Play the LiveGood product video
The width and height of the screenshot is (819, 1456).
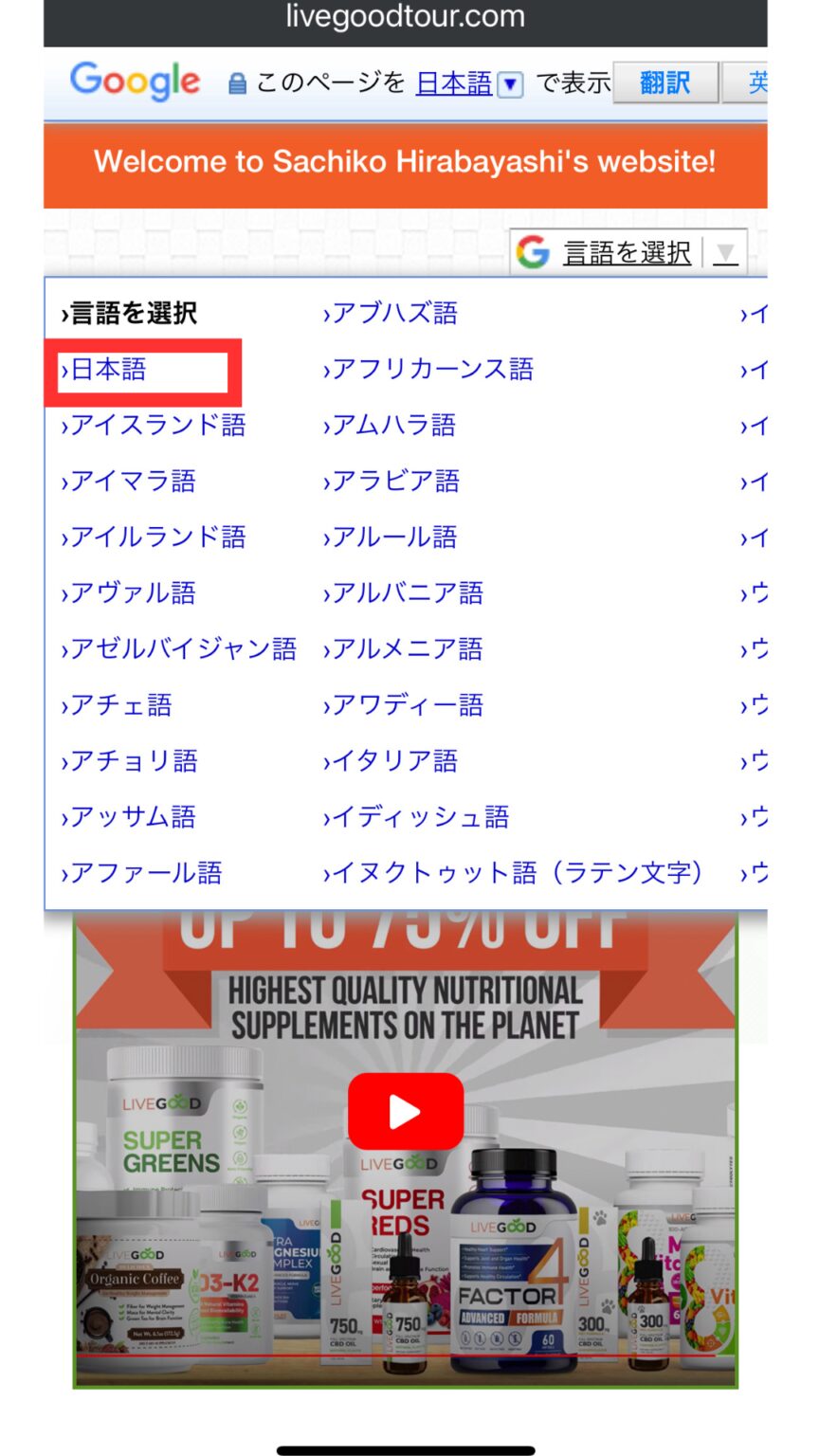405,1111
